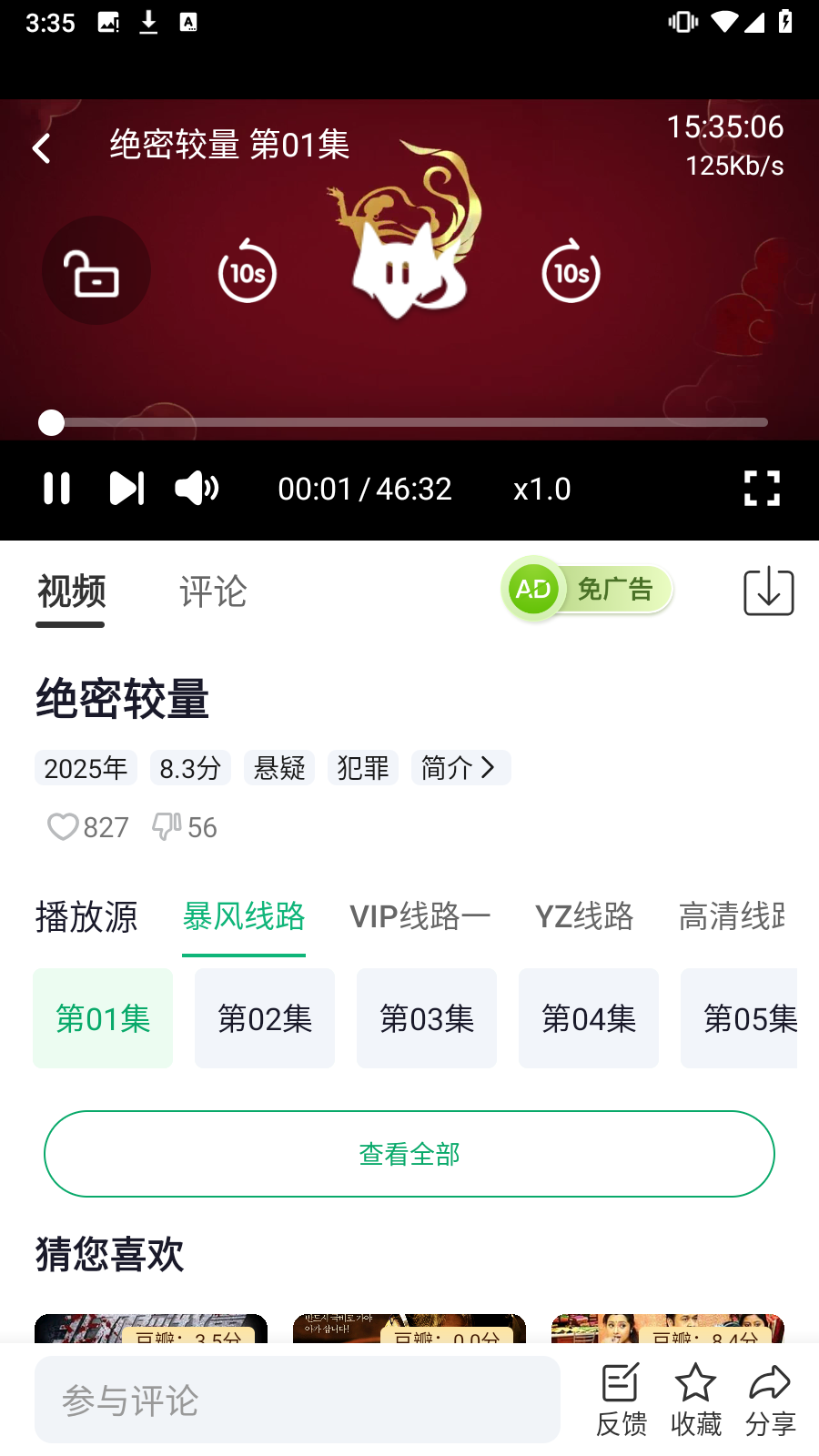Switch to the 评论 tab
The height and width of the screenshot is (1456, 819).
click(213, 592)
